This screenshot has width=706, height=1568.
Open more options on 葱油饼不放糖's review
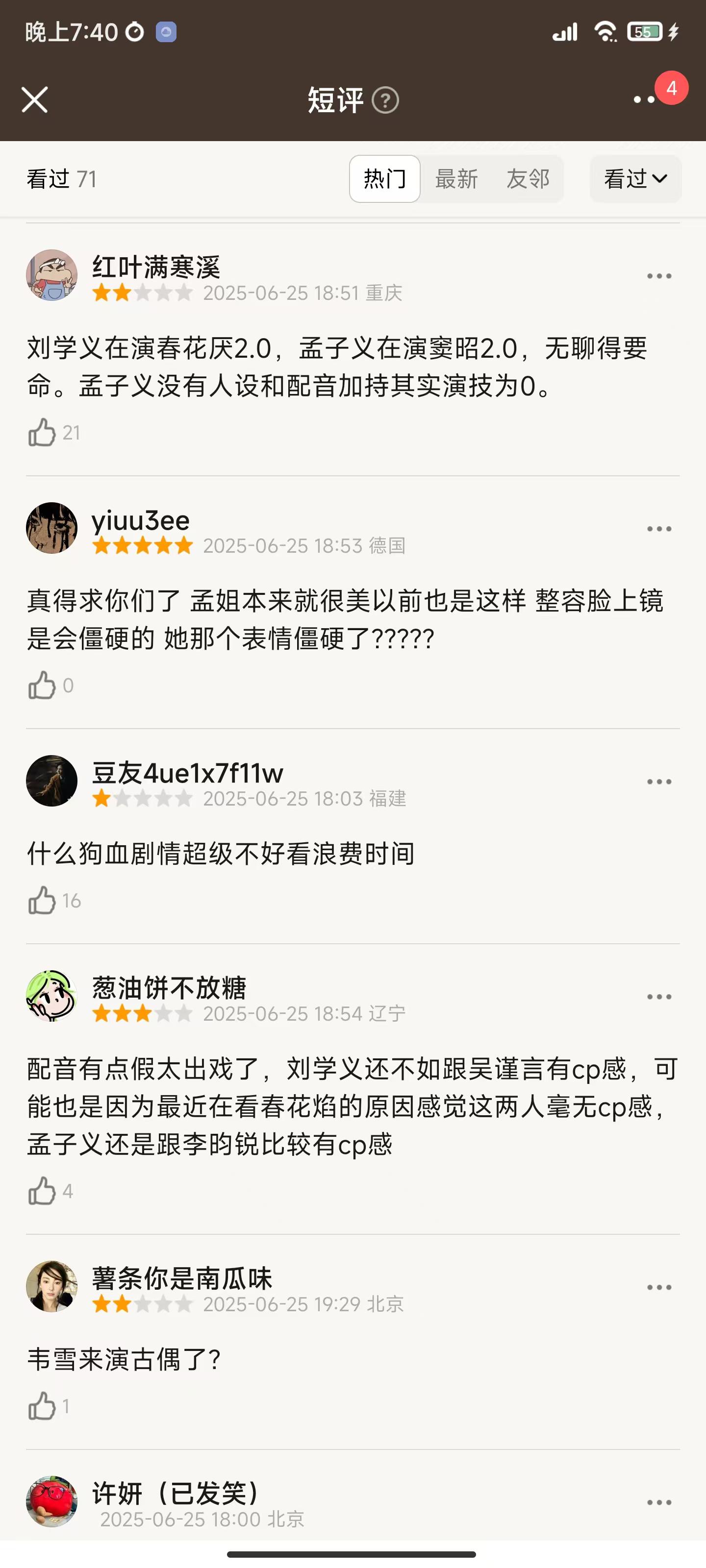click(659, 997)
